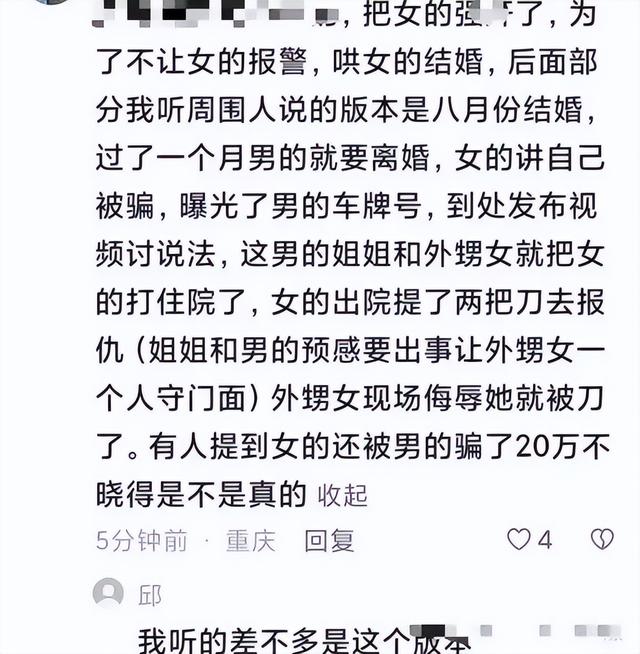
Task: Dislike the comment with broken heart icon
Action: pos(602,539)
